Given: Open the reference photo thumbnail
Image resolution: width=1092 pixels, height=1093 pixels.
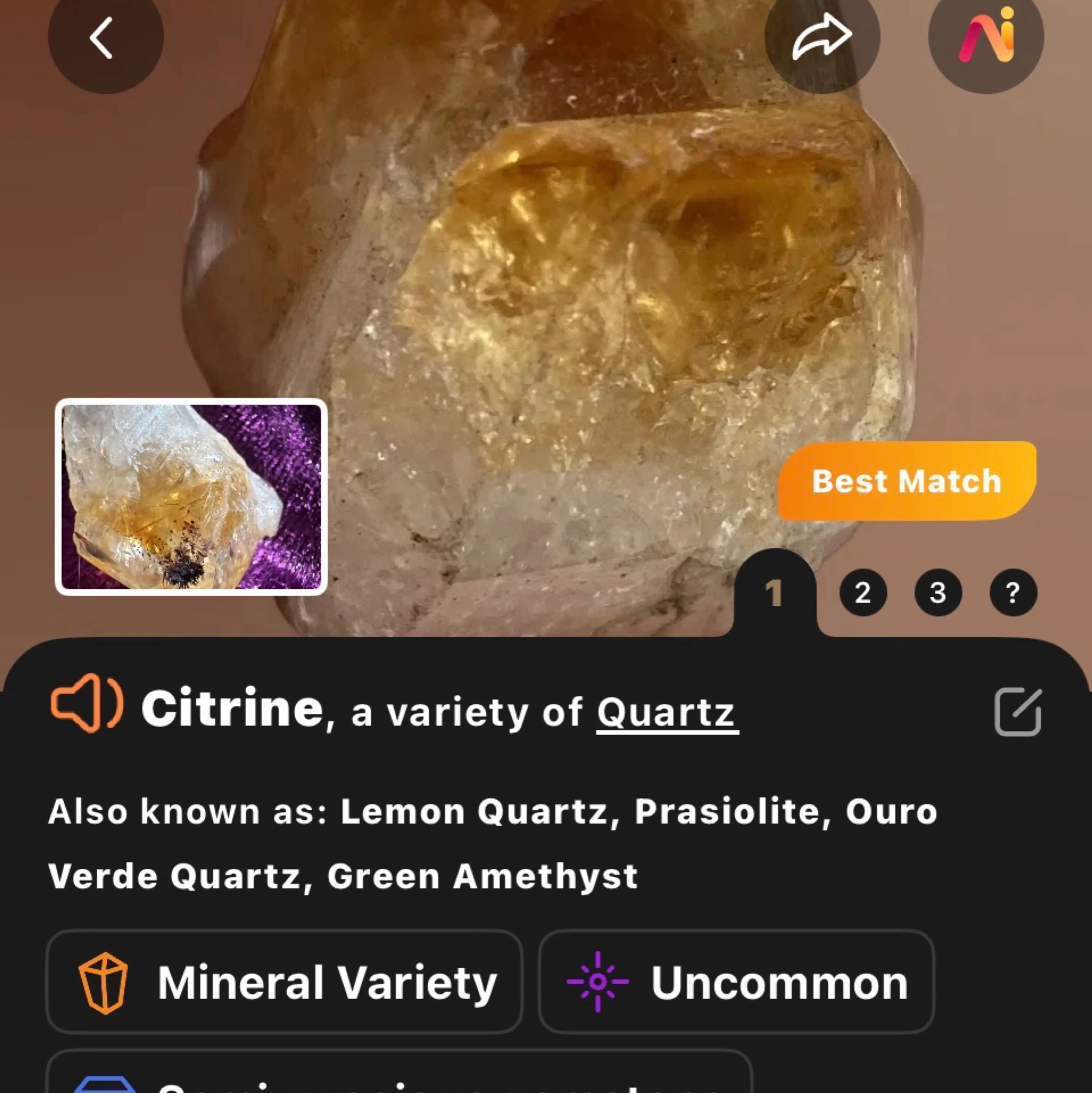Looking at the screenshot, I should pyautogui.click(x=191, y=497).
